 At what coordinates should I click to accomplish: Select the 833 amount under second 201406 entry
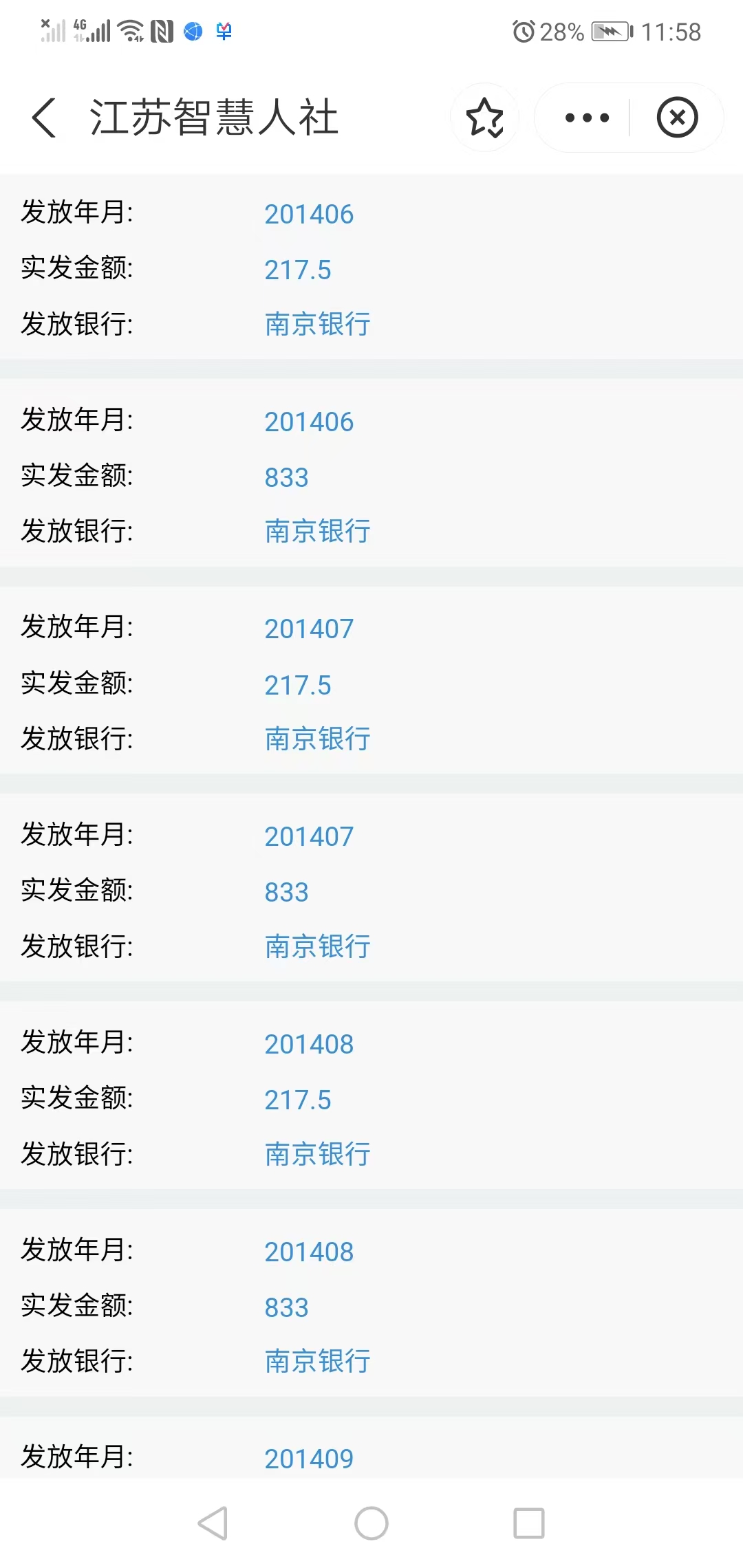pyautogui.click(x=287, y=477)
